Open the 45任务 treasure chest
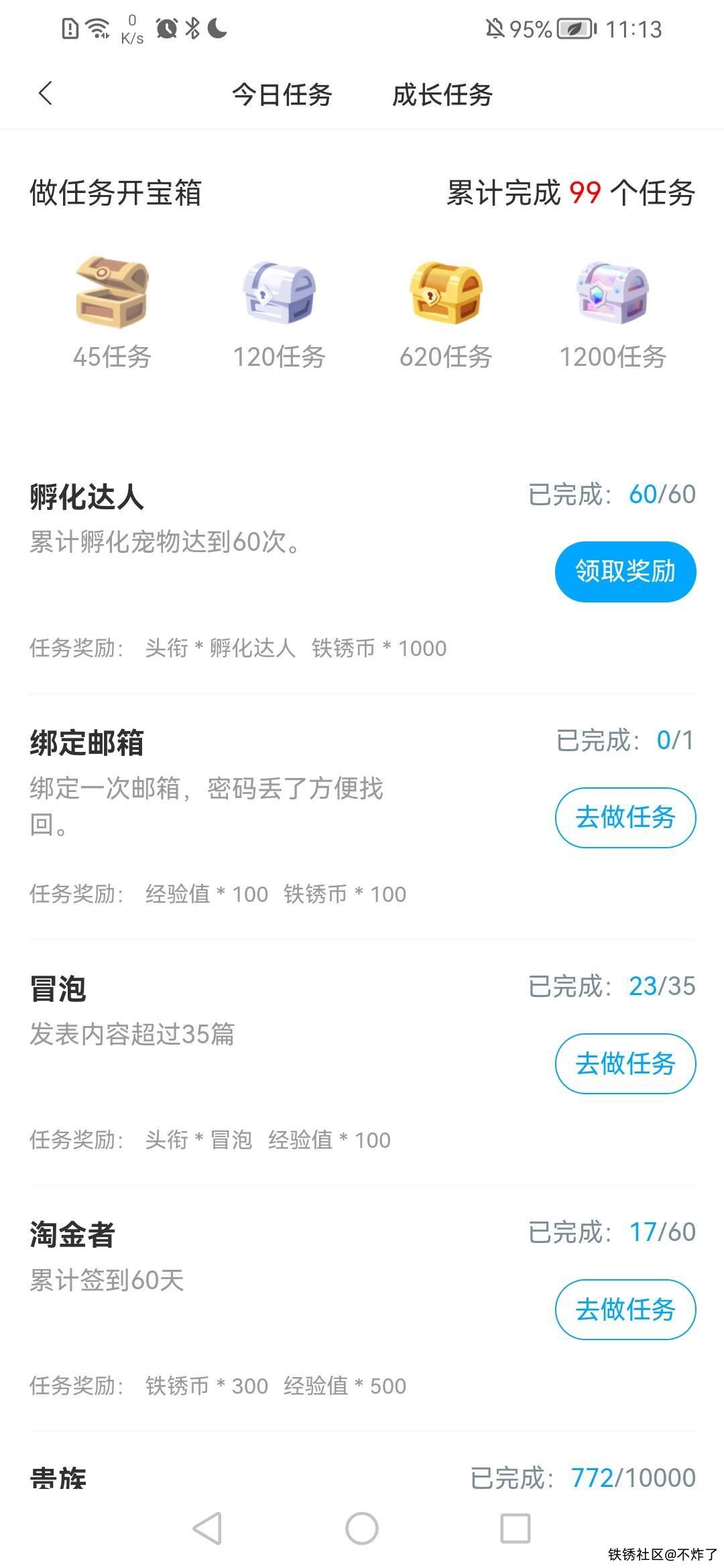The width and height of the screenshot is (724, 1568). coord(112,293)
